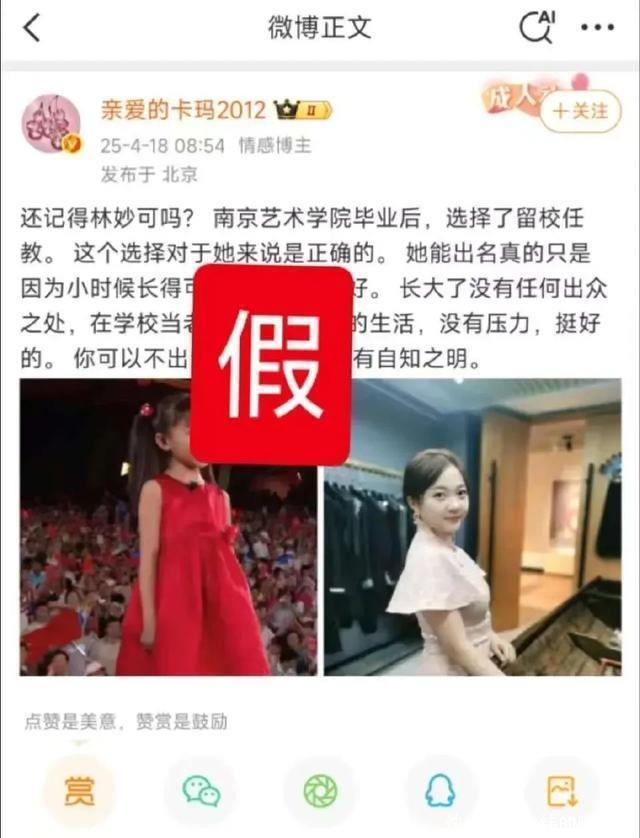This screenshot has height=838, width=640.
Task: Share the post to QQ
Action: click(440, 791)
